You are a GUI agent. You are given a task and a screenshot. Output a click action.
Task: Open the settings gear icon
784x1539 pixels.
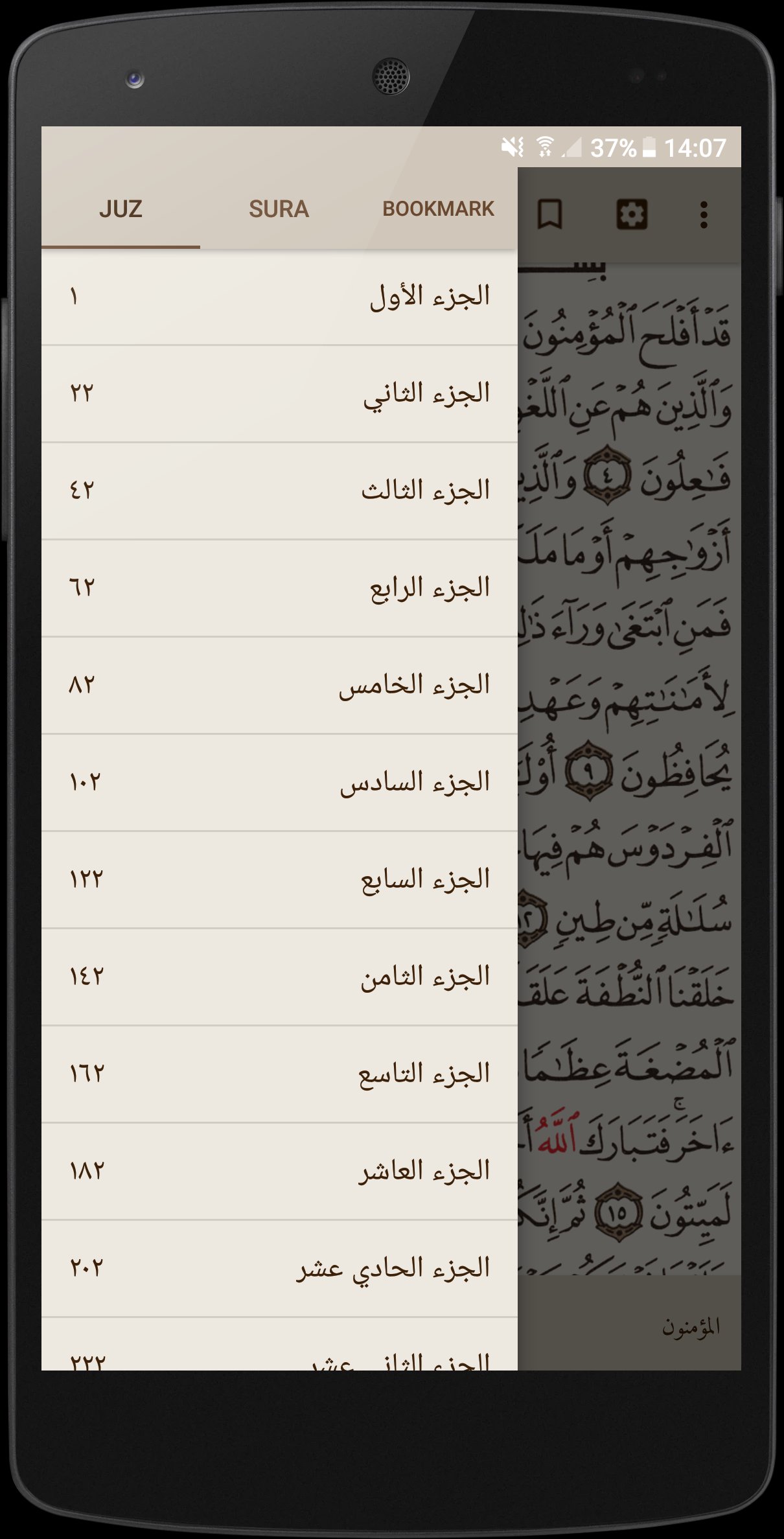[x=631, y=214]
